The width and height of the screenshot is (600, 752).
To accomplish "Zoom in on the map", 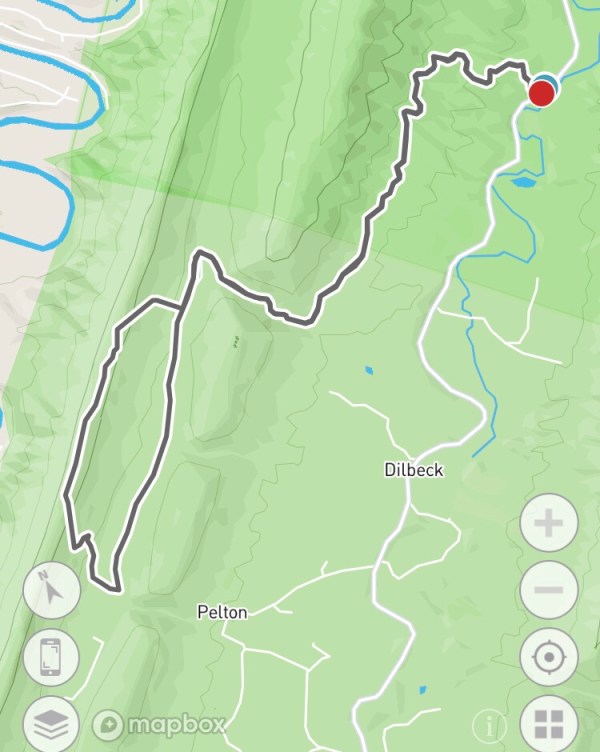I will 549,522.
